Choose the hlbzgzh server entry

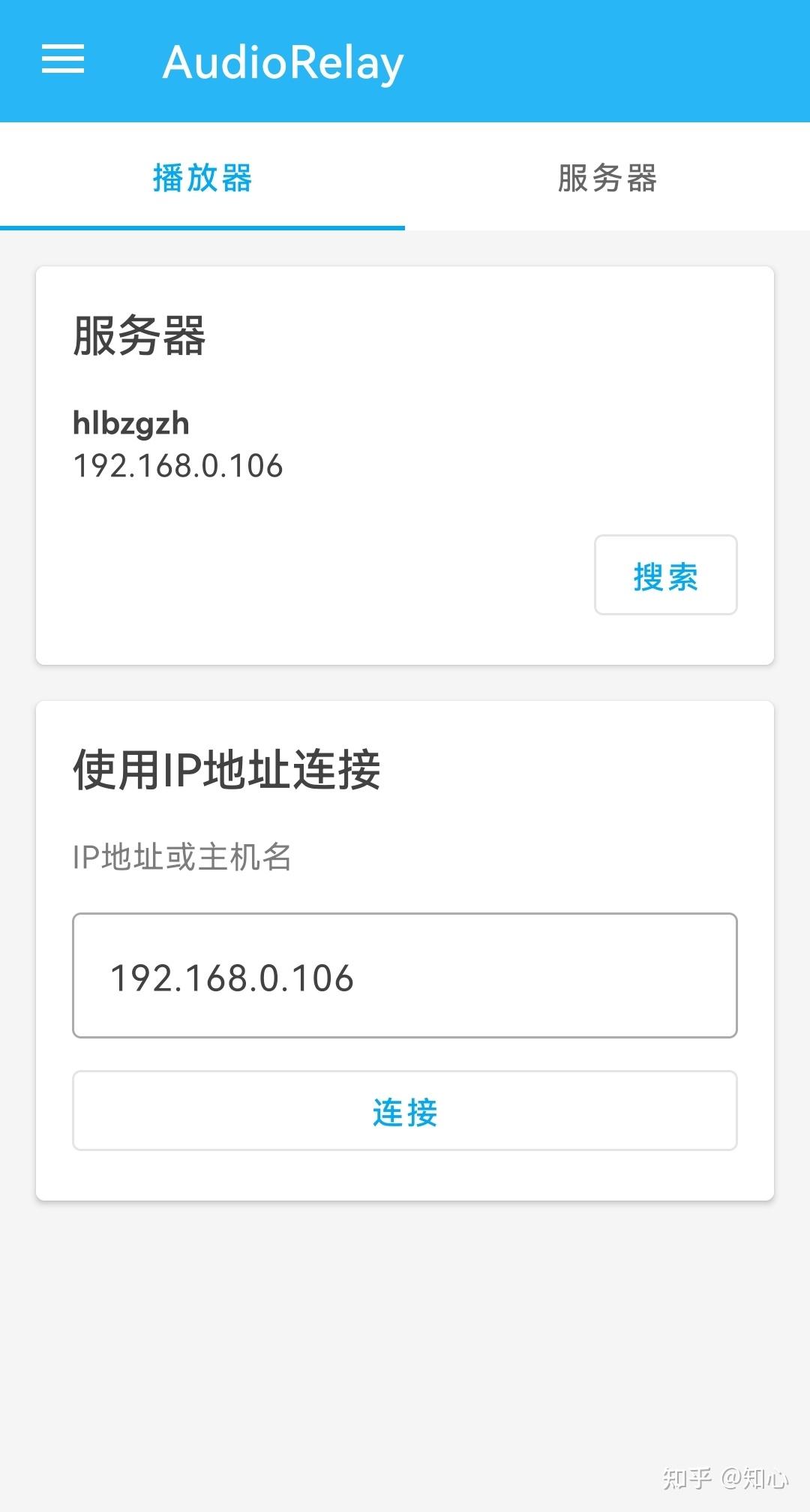(178, 444)
